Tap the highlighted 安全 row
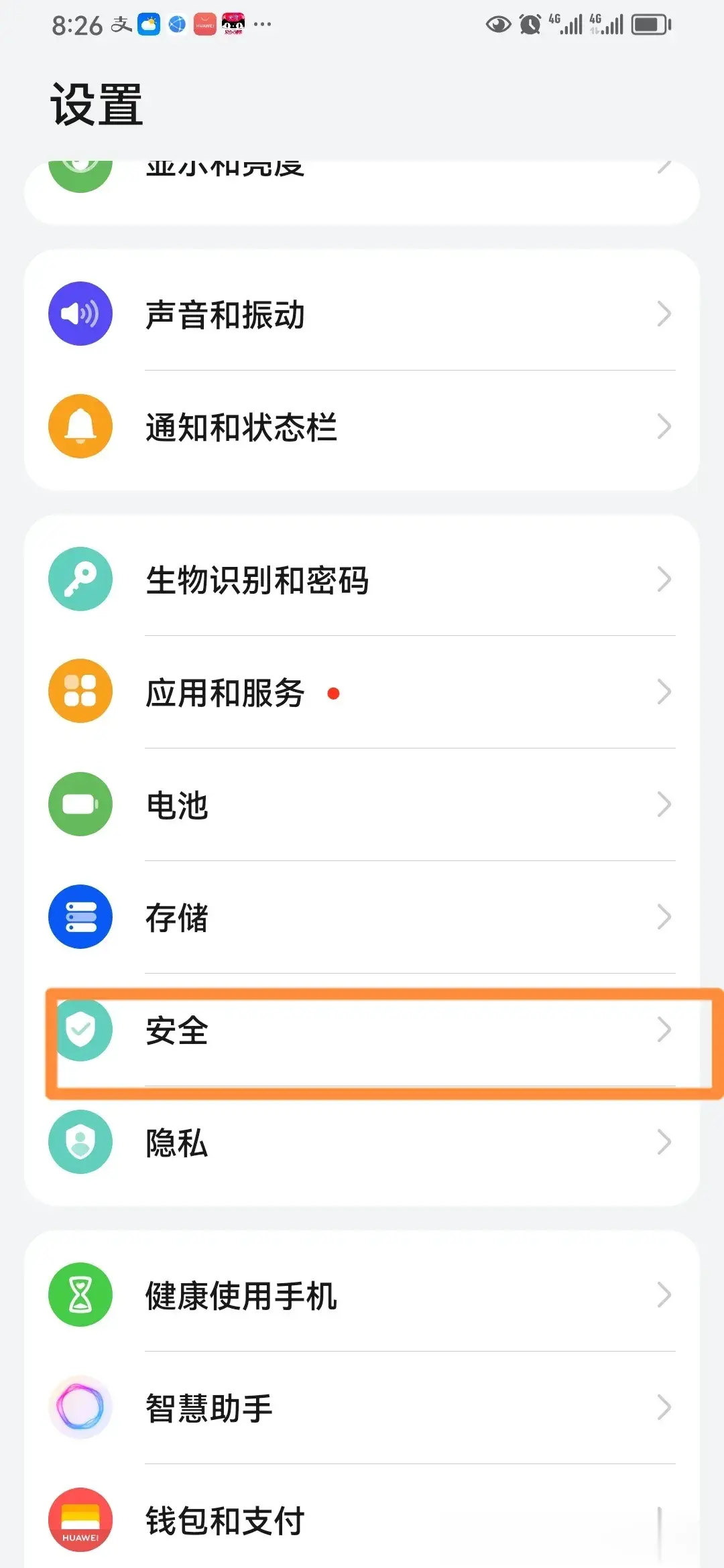 362,1029
